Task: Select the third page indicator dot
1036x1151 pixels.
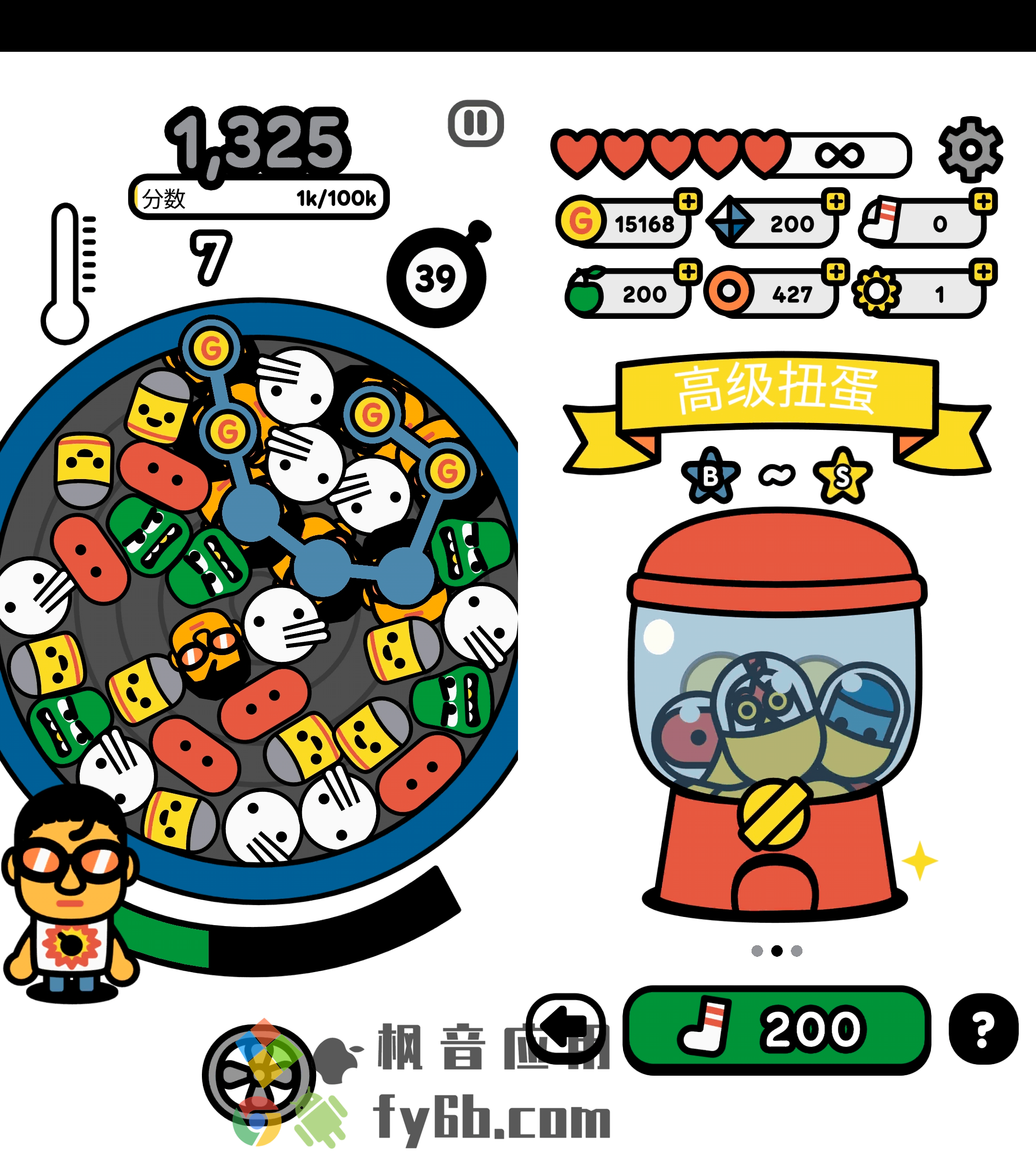Action: tap(796, 951)
